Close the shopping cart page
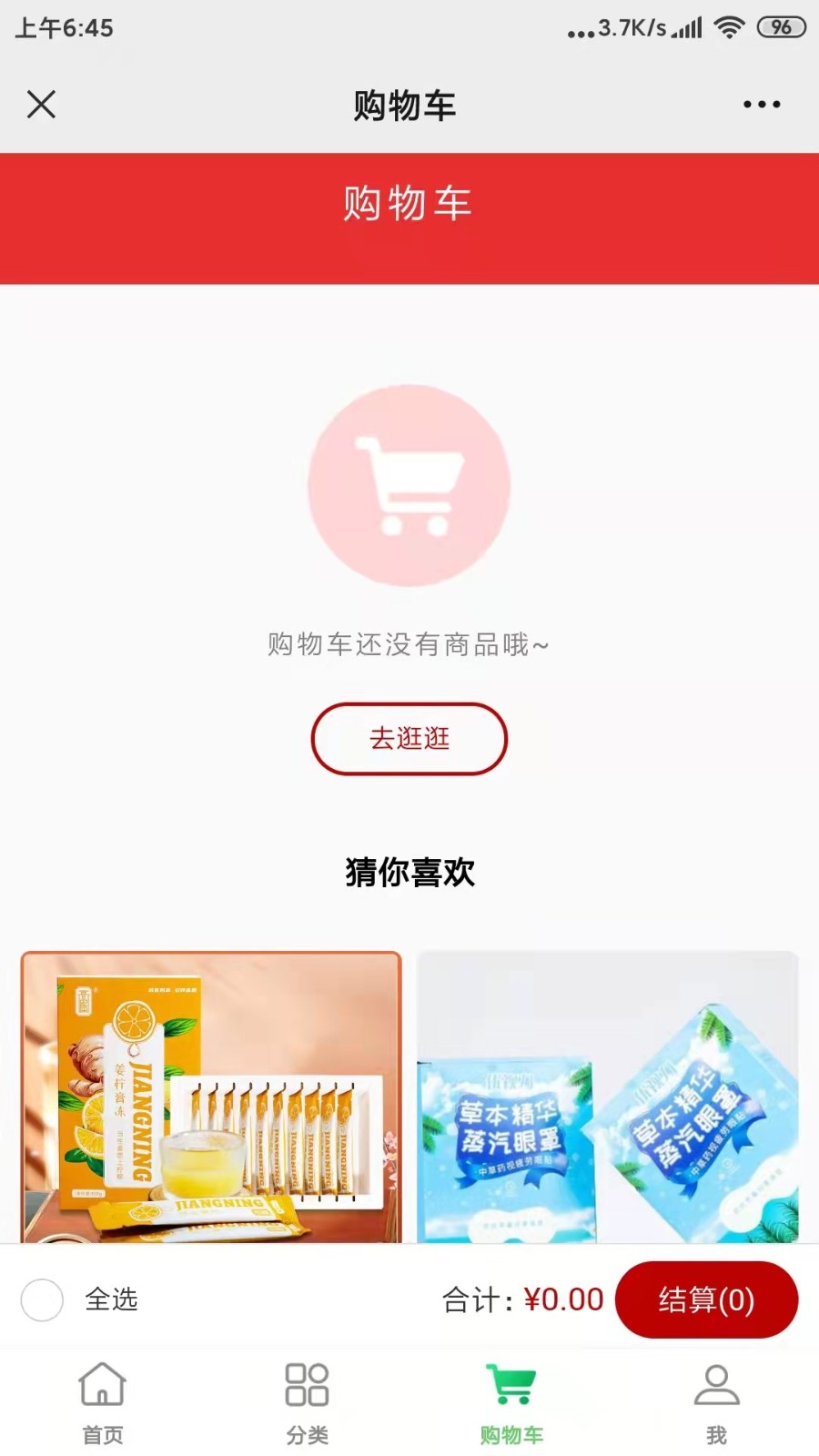 point(41,105)
